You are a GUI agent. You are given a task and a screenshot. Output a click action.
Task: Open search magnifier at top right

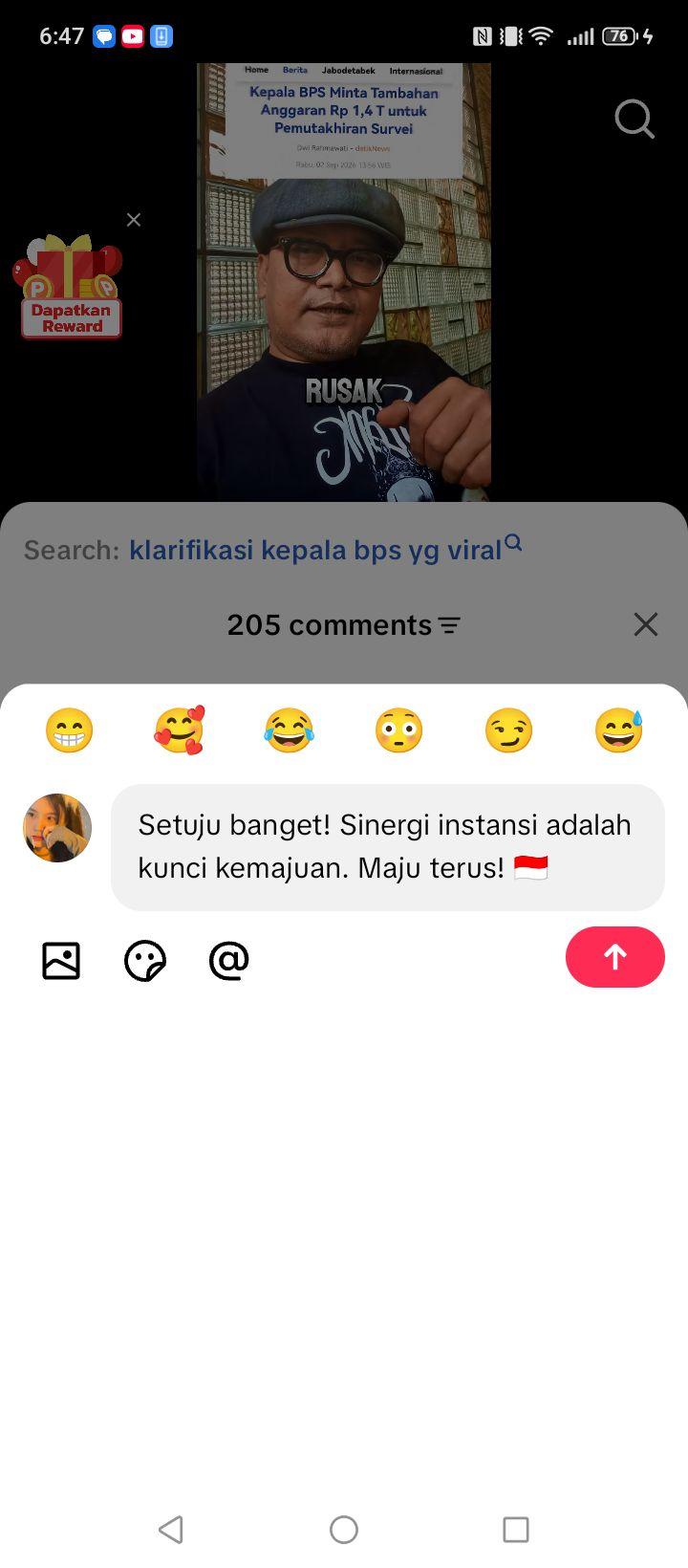click(x=634, y=120)
